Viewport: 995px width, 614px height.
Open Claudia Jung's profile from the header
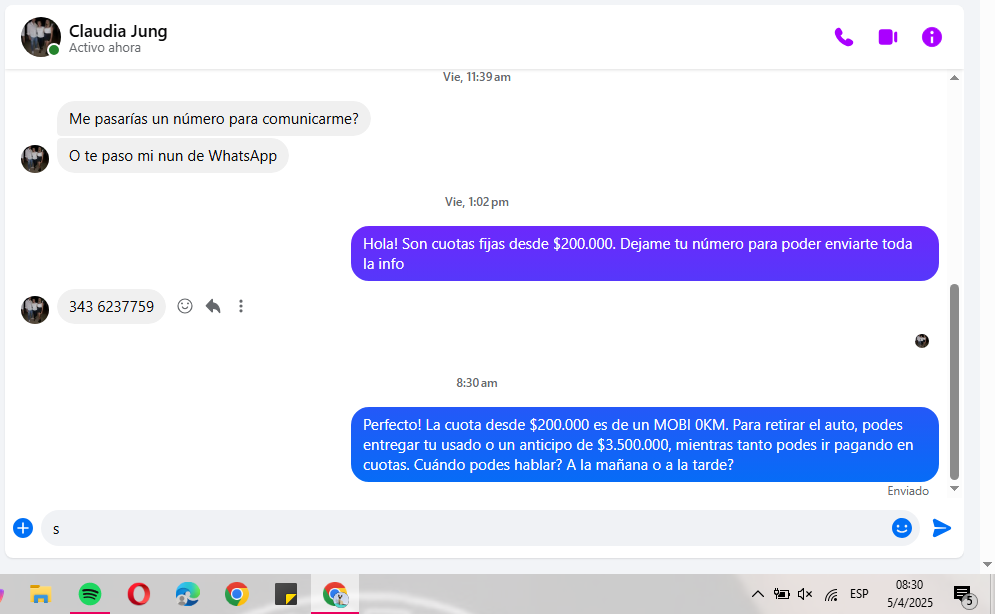pyautogui.click(x=118, y=31)
